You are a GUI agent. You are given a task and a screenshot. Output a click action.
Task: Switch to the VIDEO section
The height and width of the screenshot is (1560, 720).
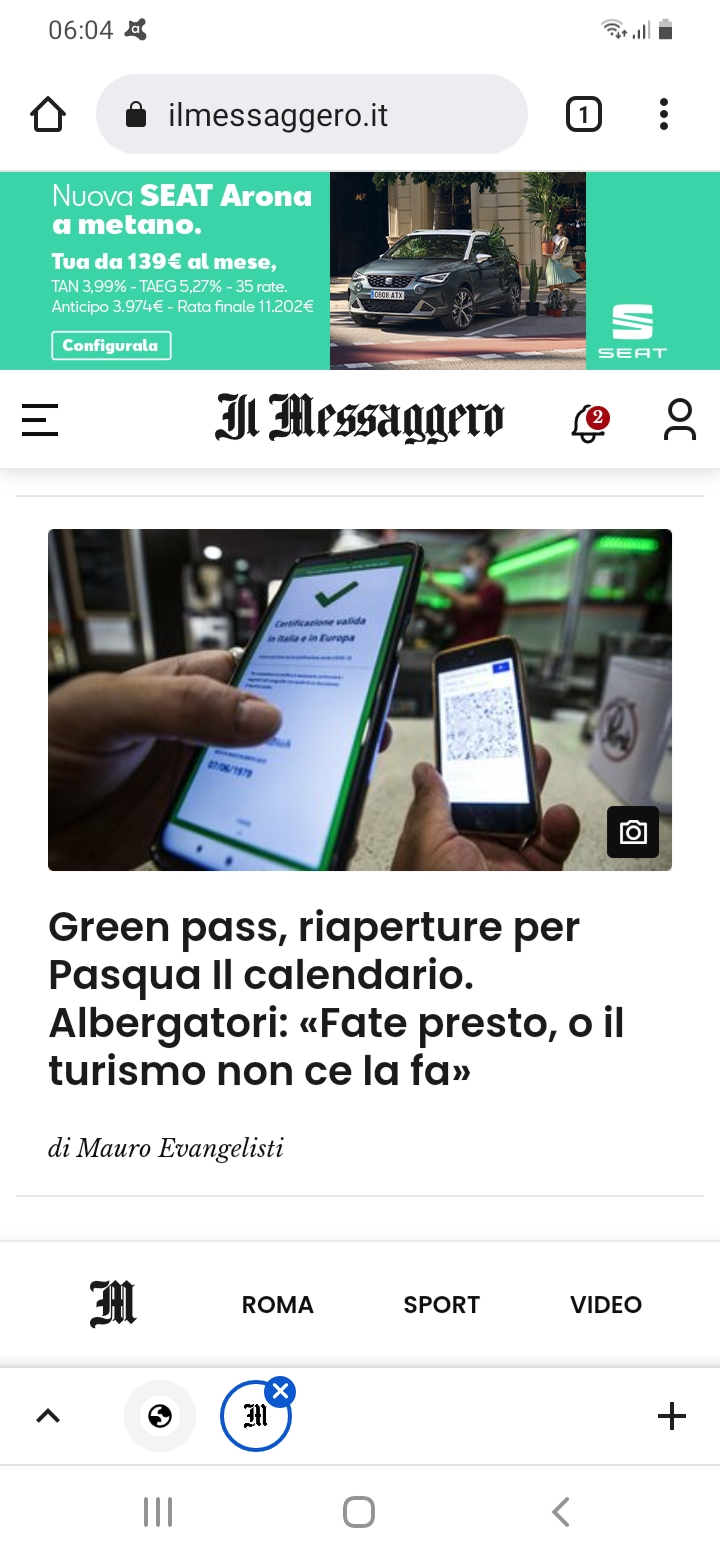point(606,1305)
